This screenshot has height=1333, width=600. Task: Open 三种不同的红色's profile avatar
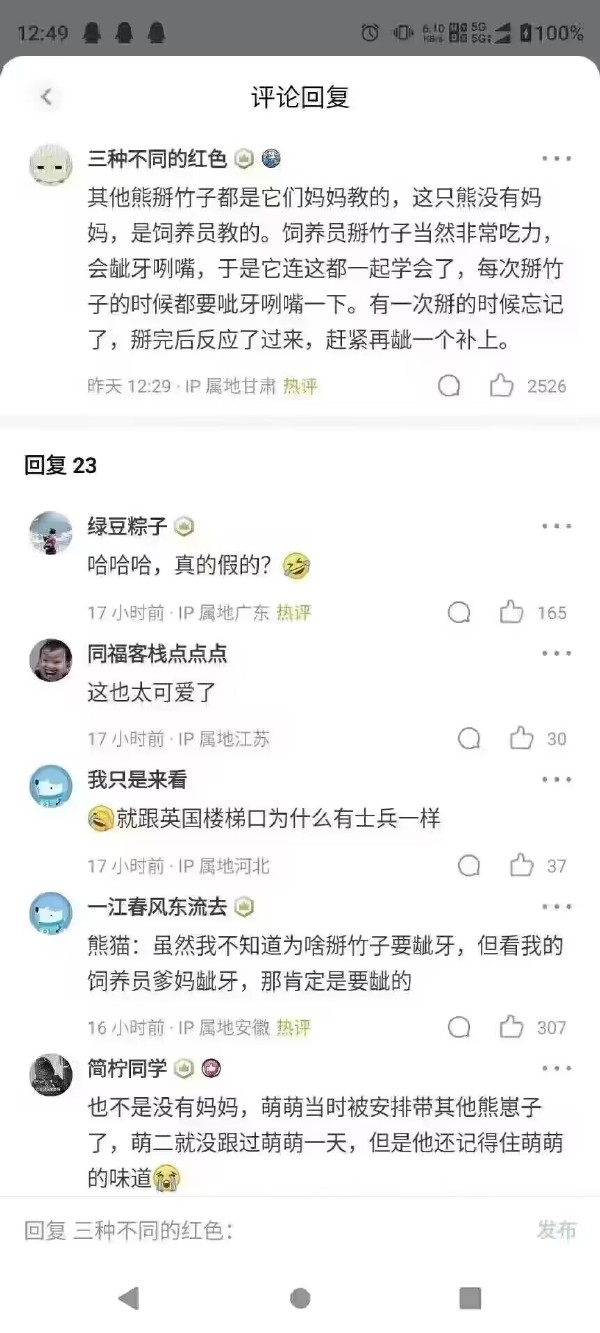click(x=51, y=164)
